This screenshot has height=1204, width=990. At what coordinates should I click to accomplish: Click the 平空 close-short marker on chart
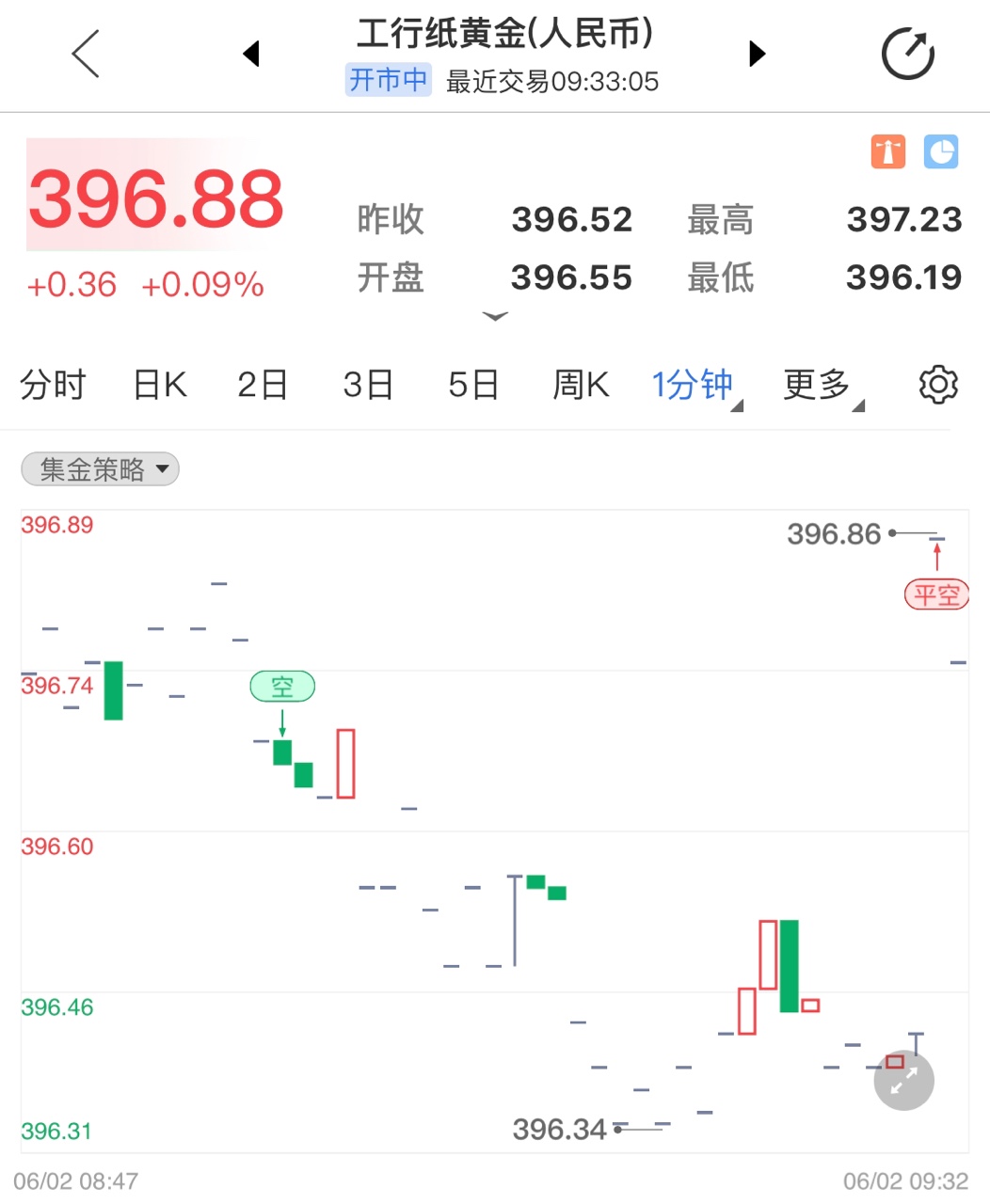937,594
